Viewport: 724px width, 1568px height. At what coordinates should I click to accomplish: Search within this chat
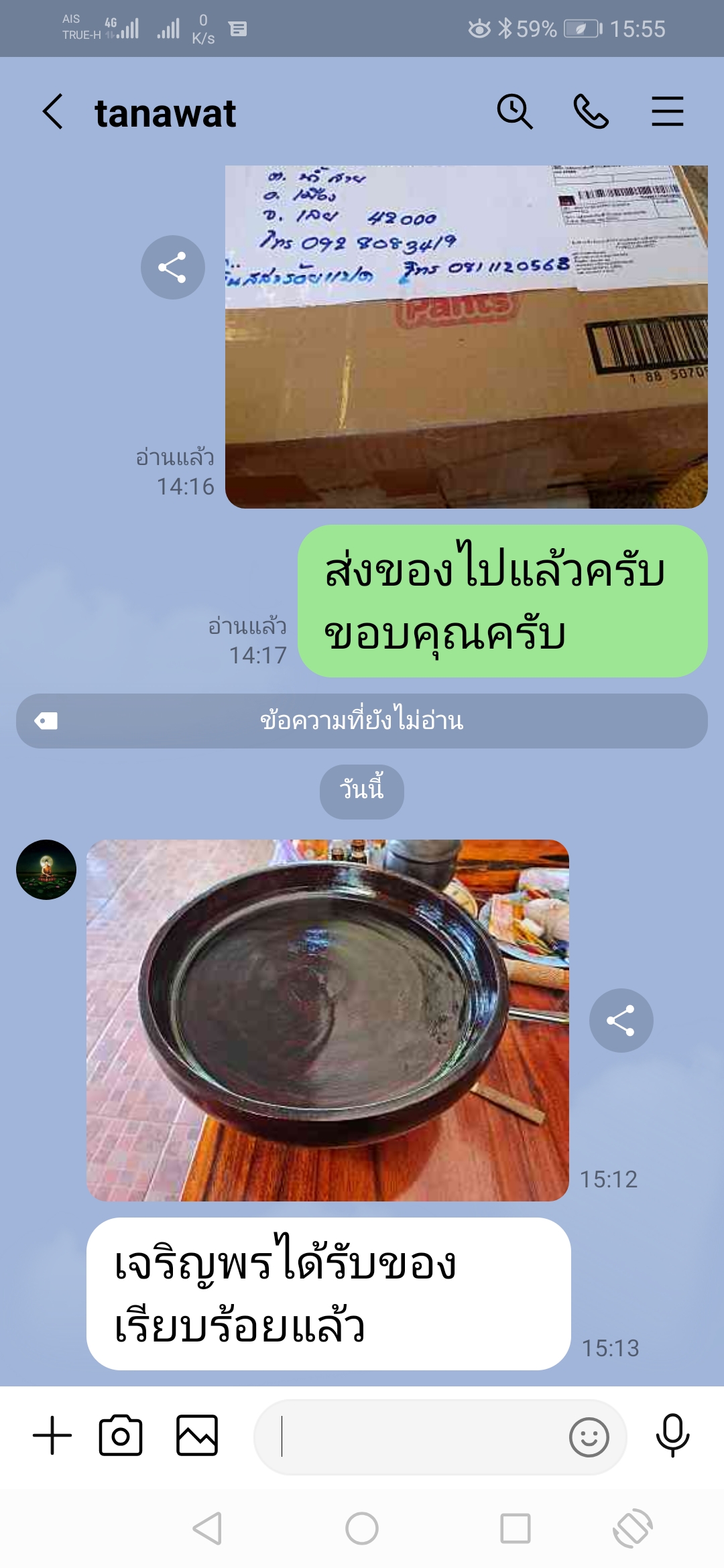point(514,112)
